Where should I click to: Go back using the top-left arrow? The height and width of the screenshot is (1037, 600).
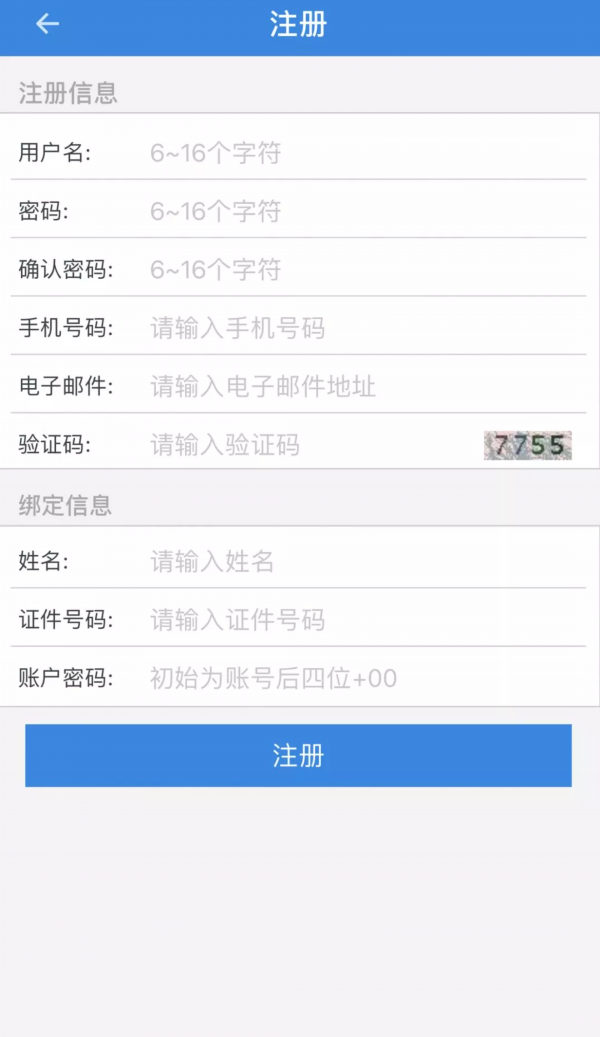click(47, 25)
